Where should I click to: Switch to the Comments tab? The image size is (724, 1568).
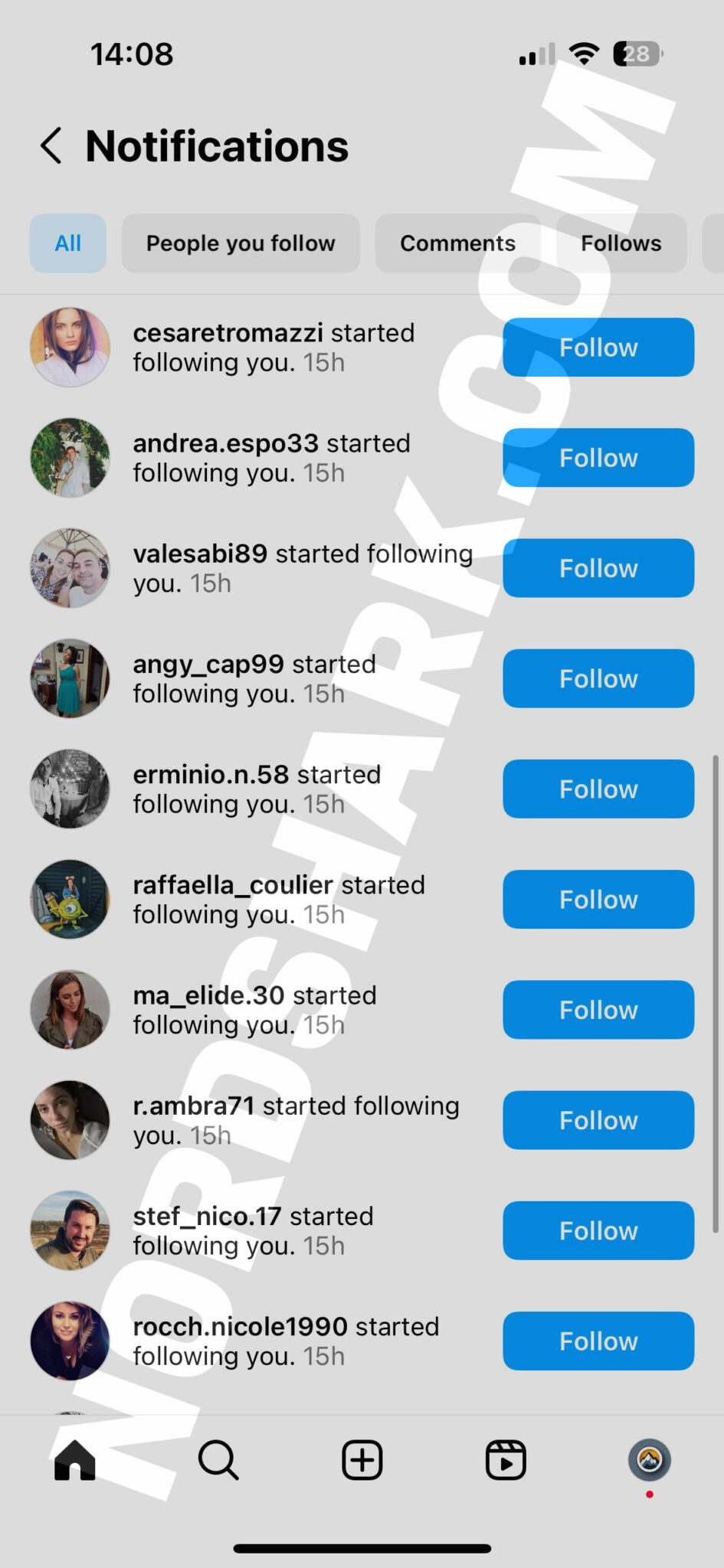click(x=457, y=243)
